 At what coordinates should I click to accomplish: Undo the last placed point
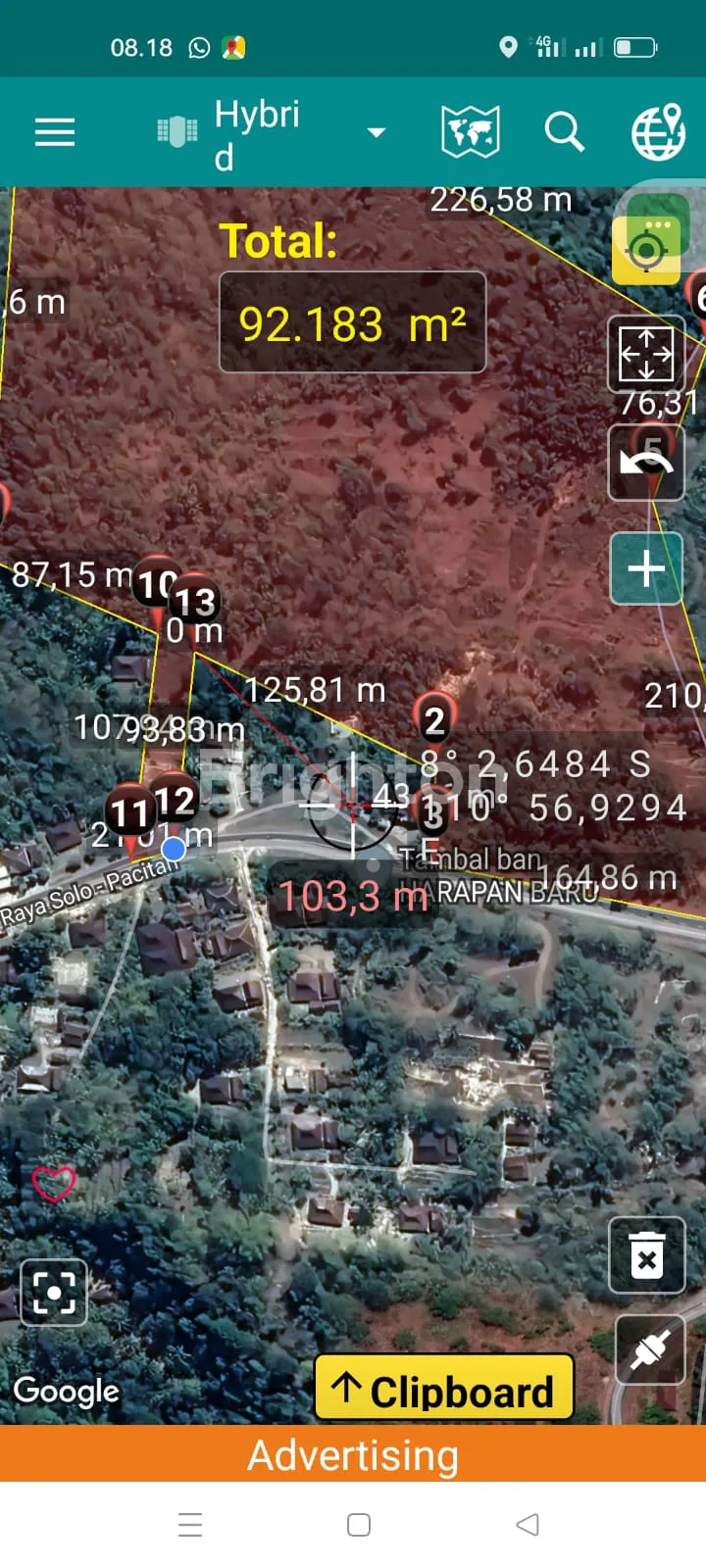(x=646, y=462)
